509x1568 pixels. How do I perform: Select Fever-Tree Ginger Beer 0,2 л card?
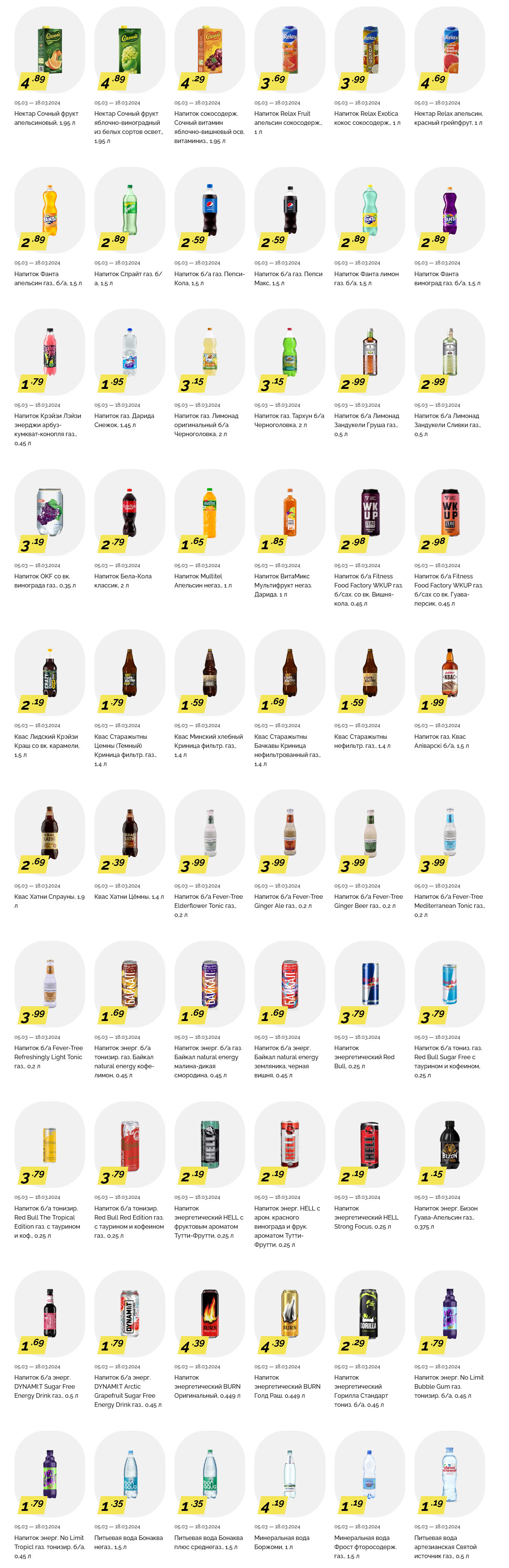[369, 833]
